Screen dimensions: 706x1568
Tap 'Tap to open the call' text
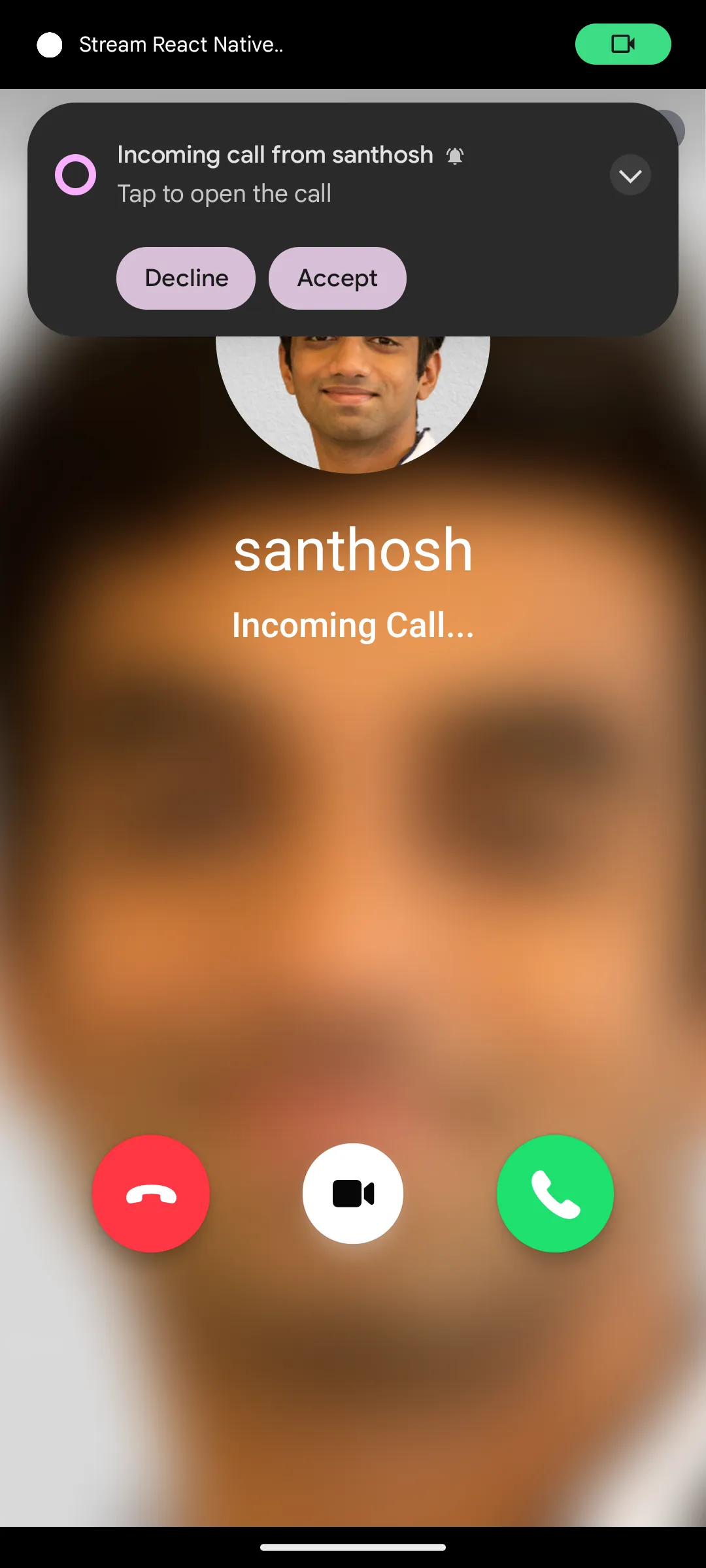pos(224,193)
